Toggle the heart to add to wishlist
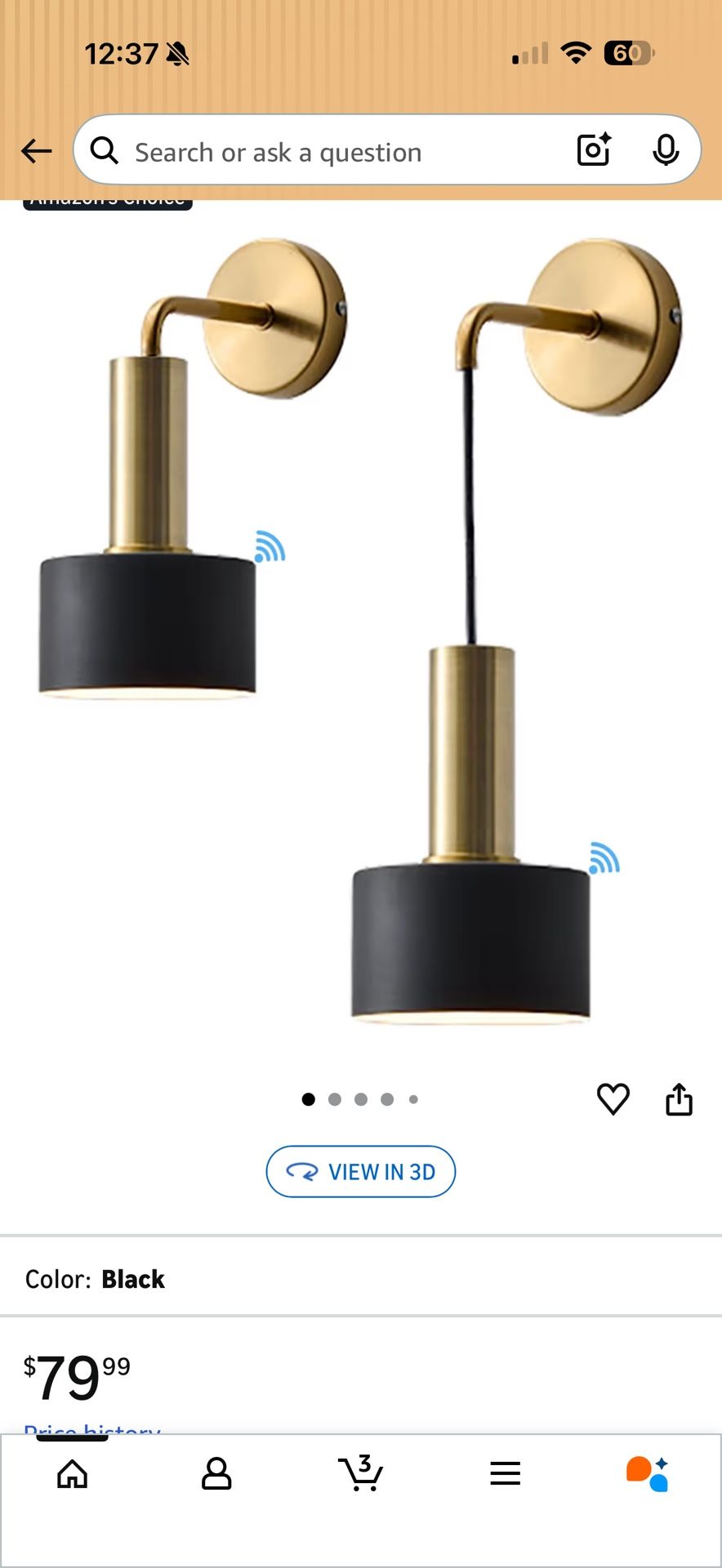 (613, 1098)
